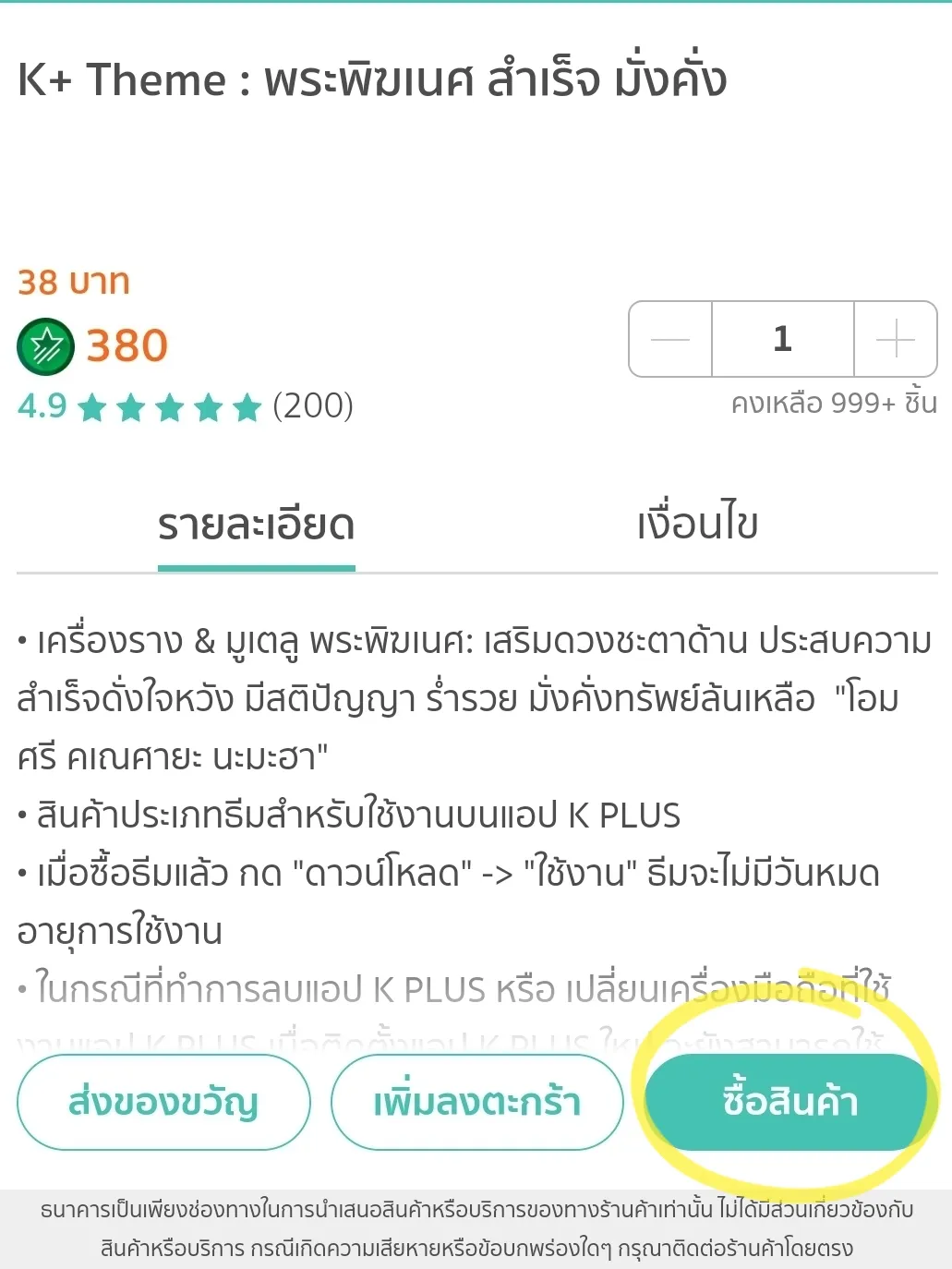Click the 4.9 rating value
The height and width of the screenshot is (1269, 952).
[x=41, y=406]
